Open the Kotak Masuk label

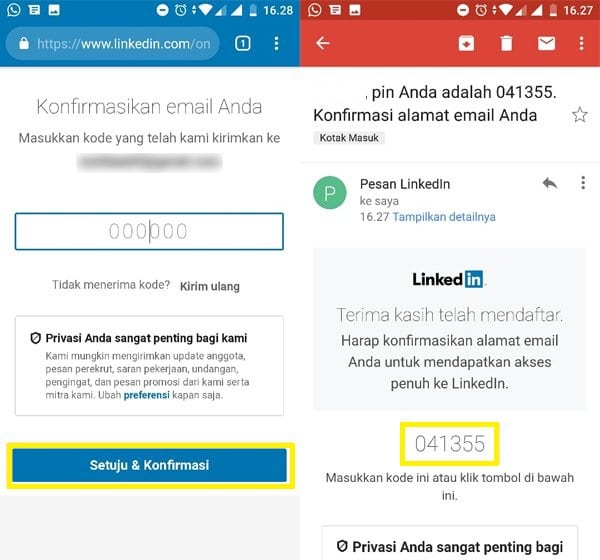(x=344, y=137)
